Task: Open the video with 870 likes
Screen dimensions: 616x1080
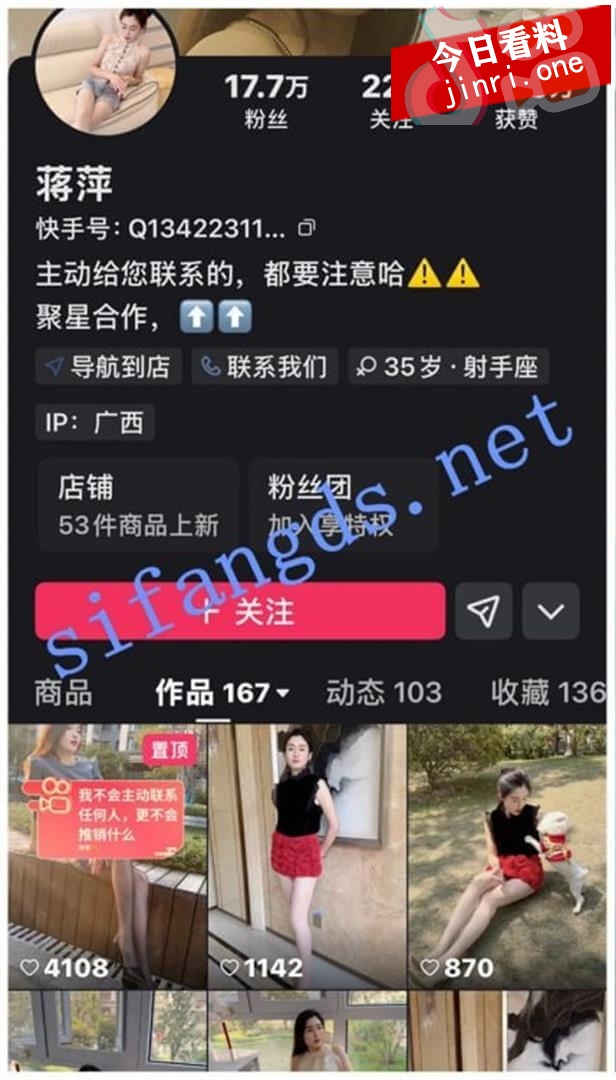Action: pos(506,855)
